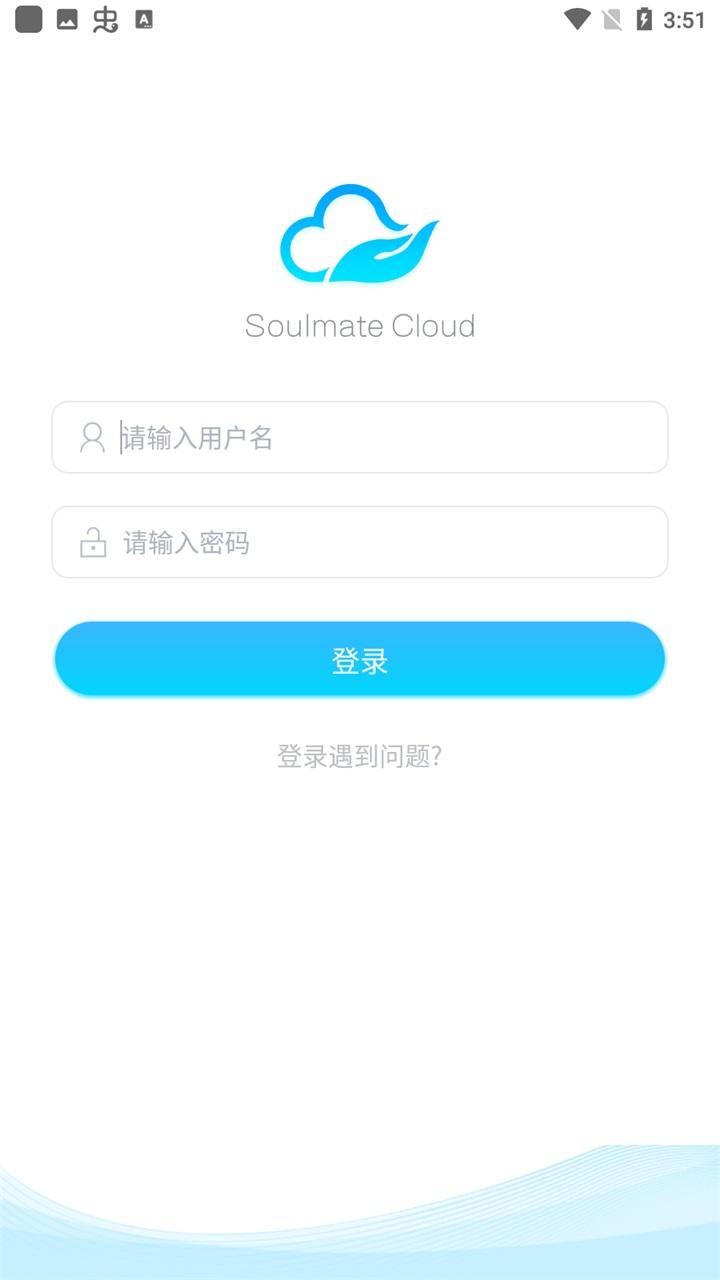This screenshot has width=720, height=1280.
Task: Tap the password field (请输入密码)
Action: [x=380, y=543]
